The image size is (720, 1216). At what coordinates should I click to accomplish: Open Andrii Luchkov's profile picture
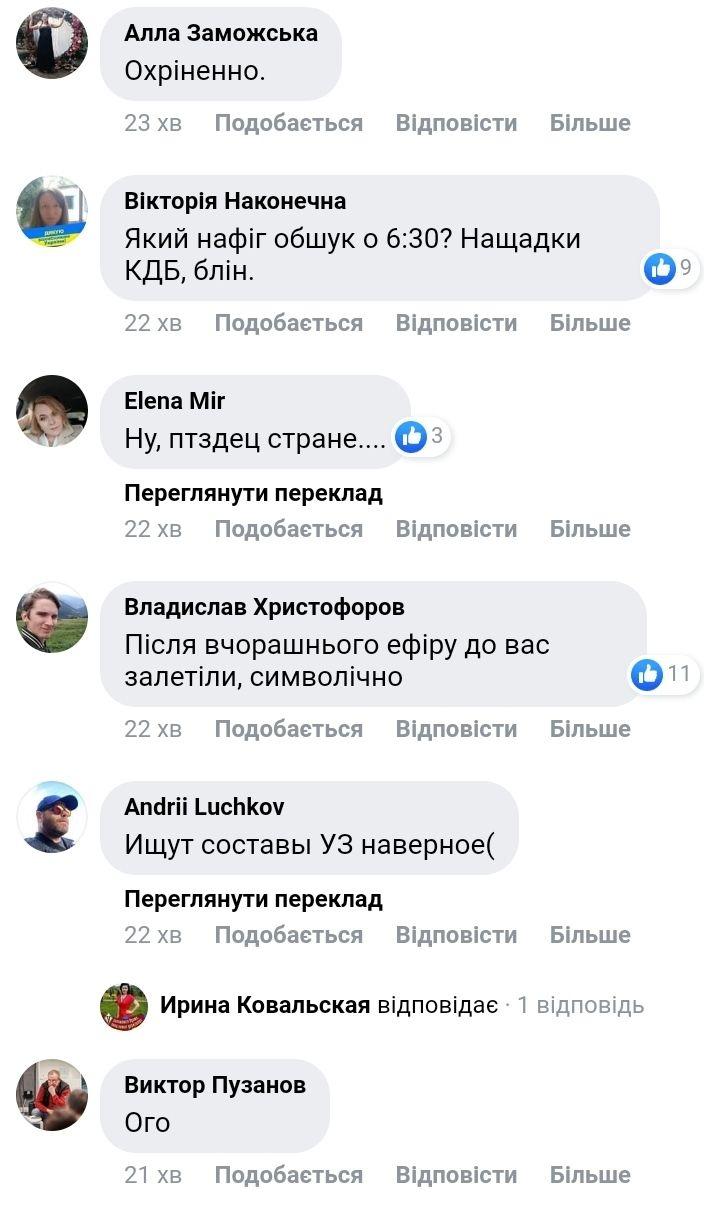point(52,816)
